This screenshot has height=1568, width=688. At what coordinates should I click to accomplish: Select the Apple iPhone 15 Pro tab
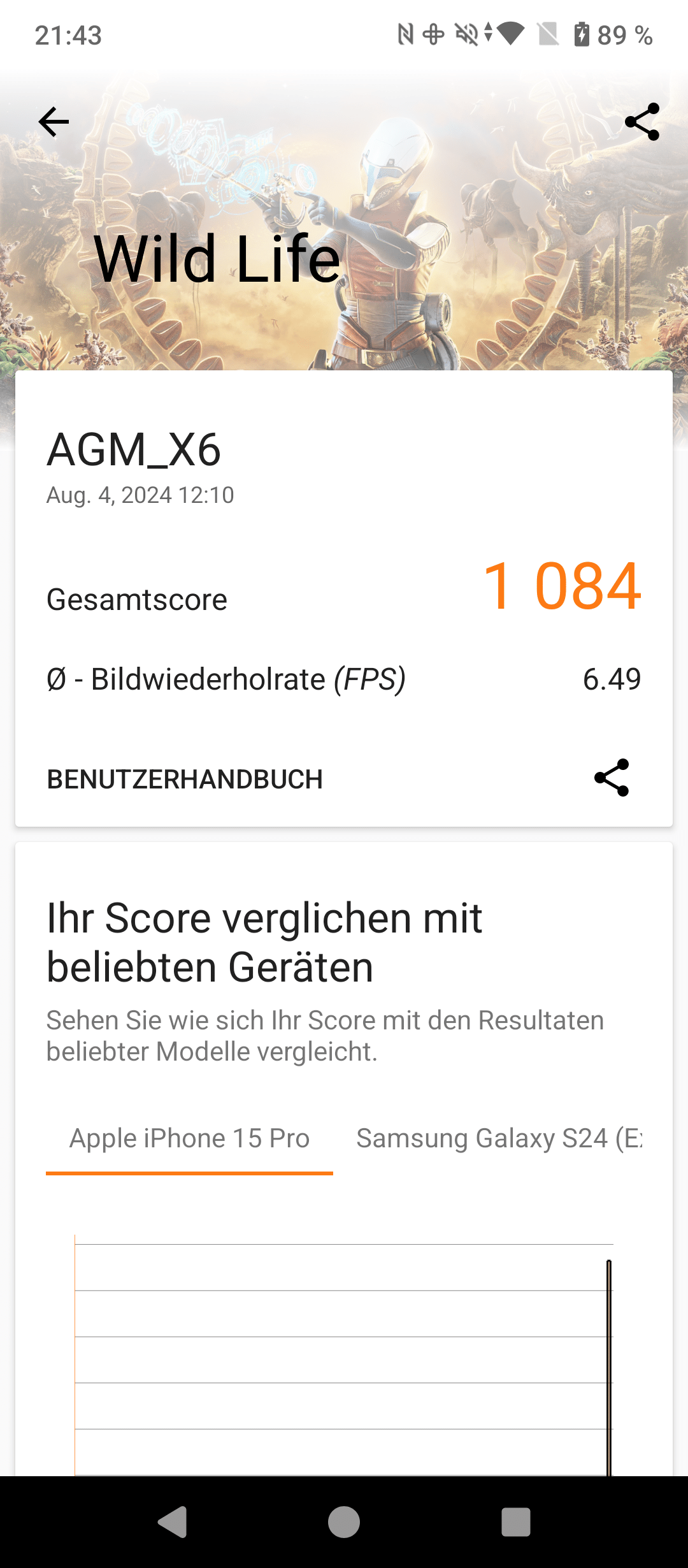point(189,1138)
